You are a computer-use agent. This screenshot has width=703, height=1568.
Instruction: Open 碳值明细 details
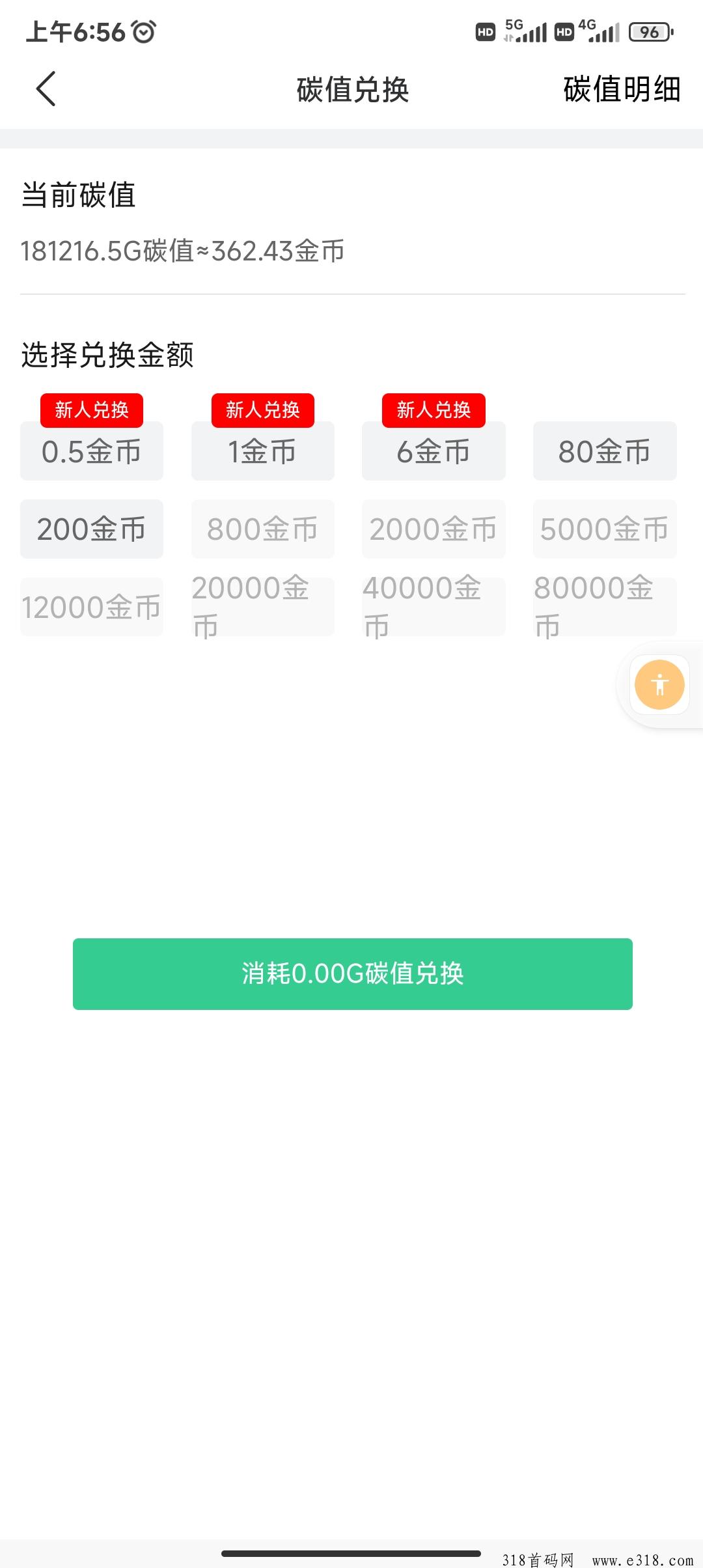pyautogui.click(x=622, y=89)
